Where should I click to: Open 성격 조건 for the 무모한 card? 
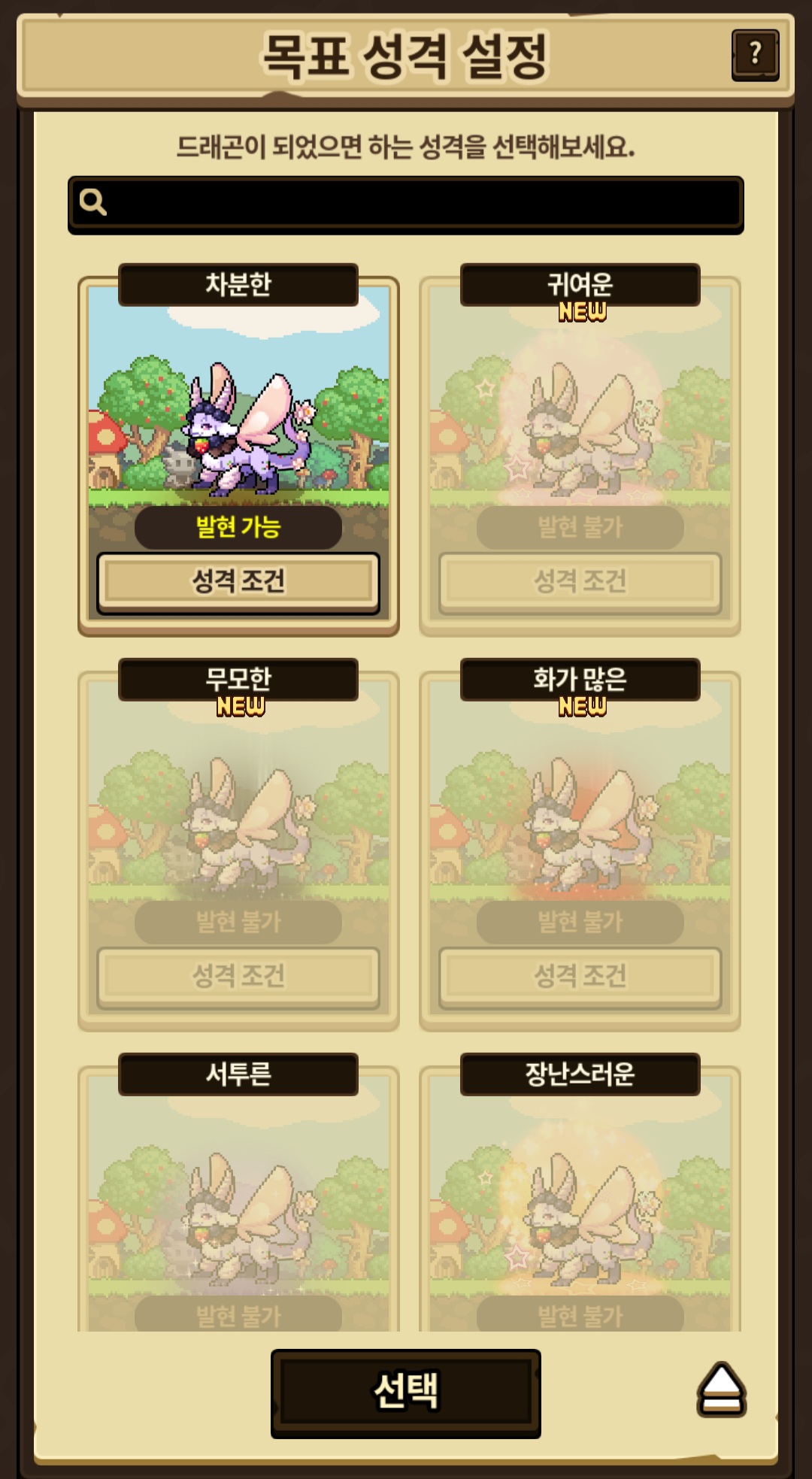coord(238,977)
